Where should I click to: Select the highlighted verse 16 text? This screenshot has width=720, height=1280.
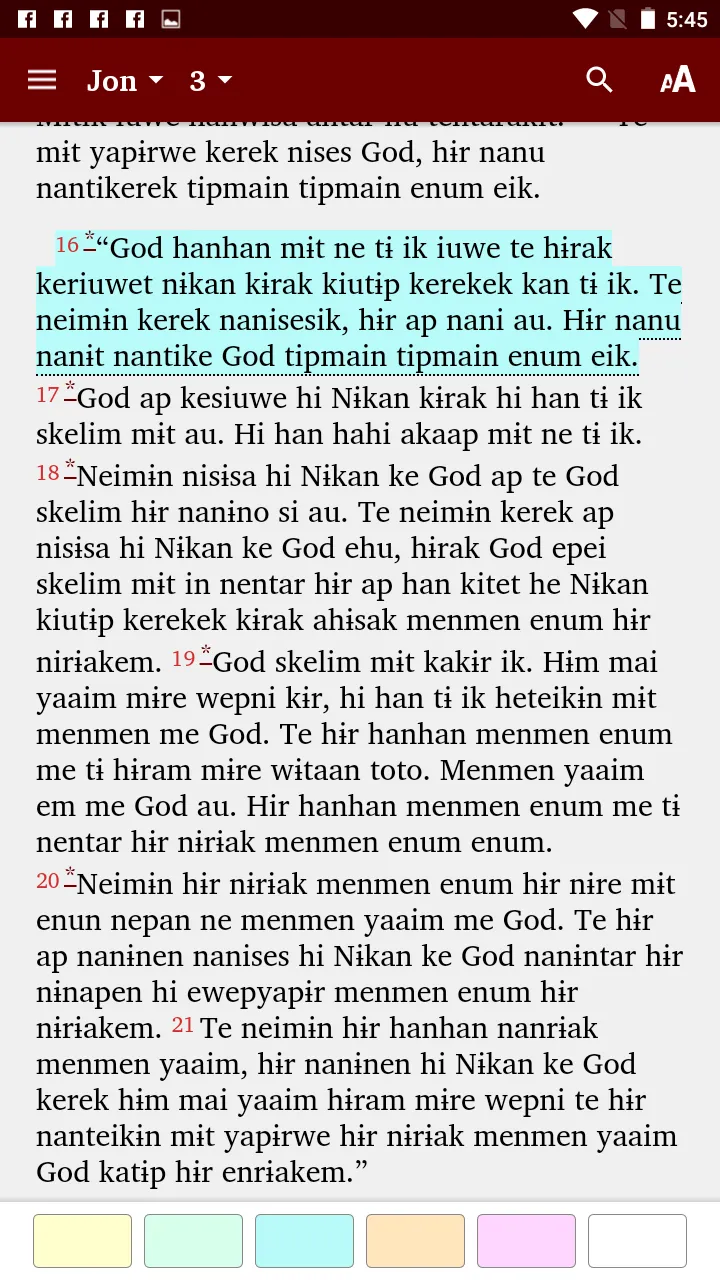coord(350,300)
